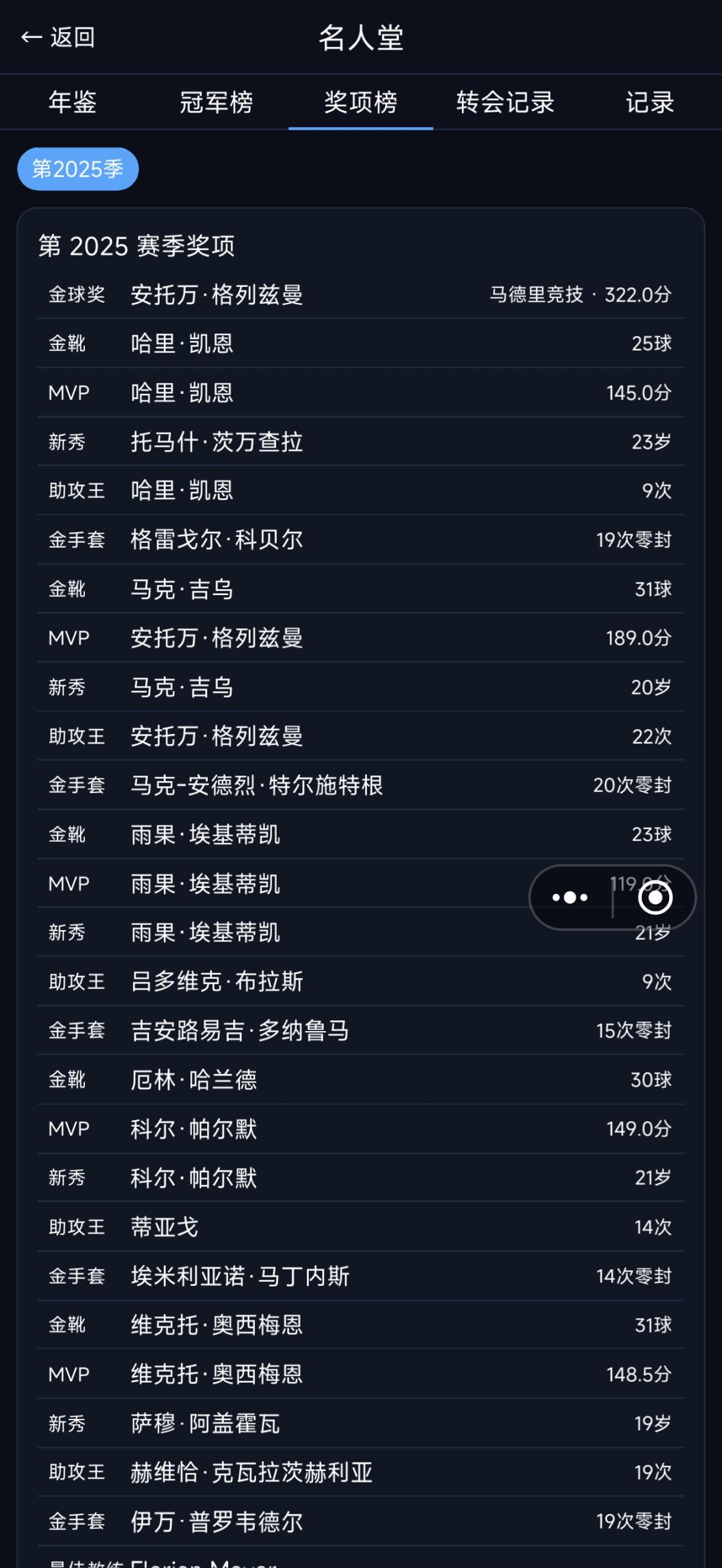Switch to the 转会记录 tab
This screenshot has width=722, height=1568.
pos(505,102)
